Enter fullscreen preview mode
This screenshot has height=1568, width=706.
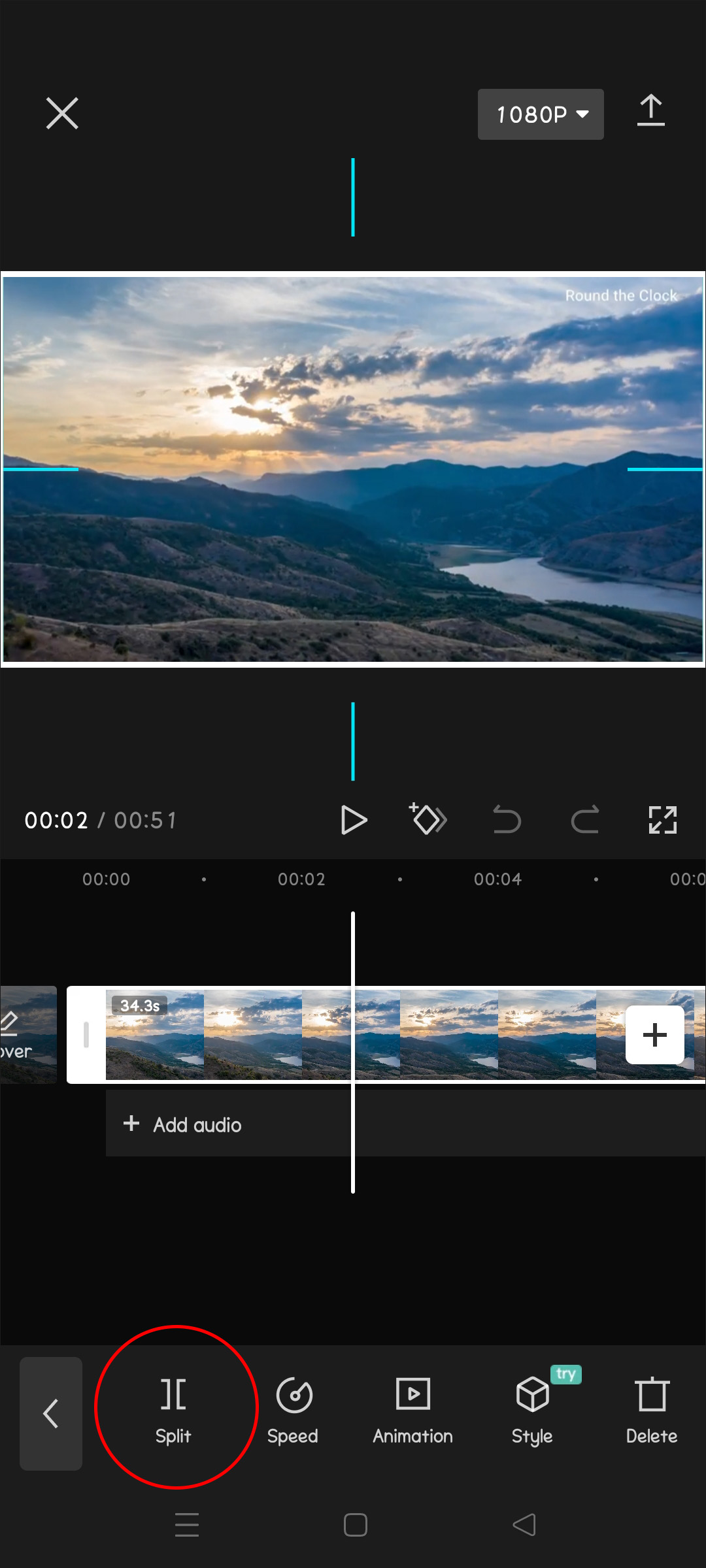(x=662, y=820)
